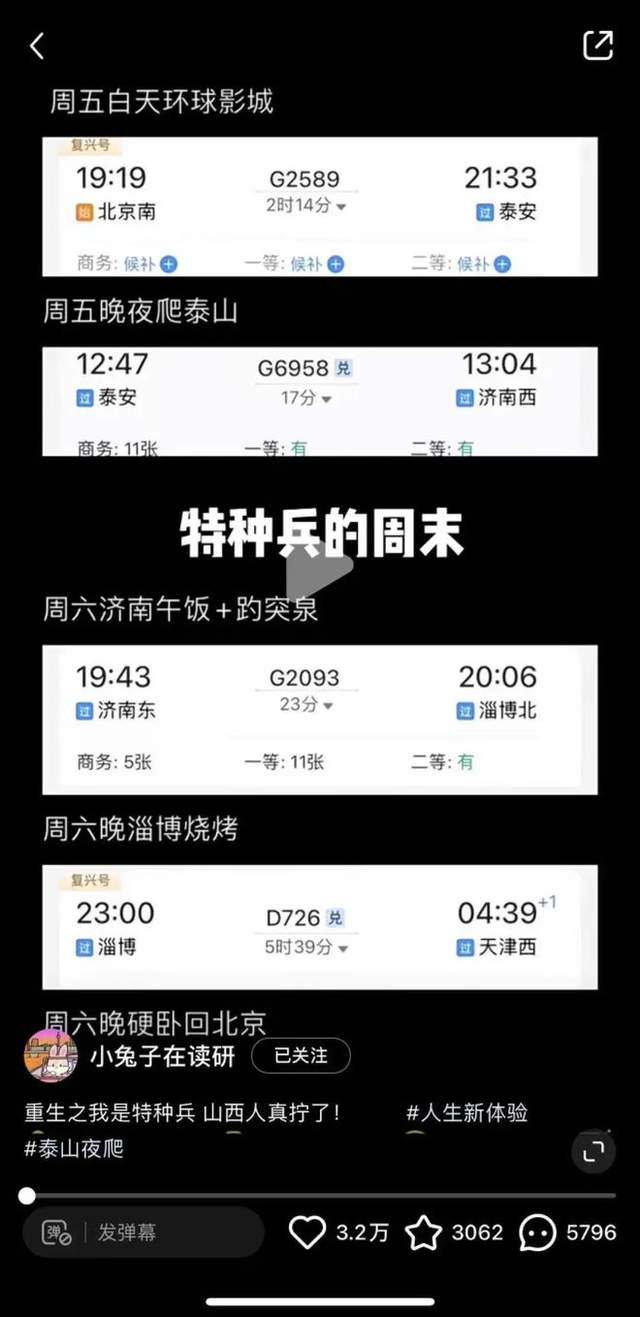Switch to fullscreen with the expand icon
The image size is (640, 1317).
click(594, 1151)
